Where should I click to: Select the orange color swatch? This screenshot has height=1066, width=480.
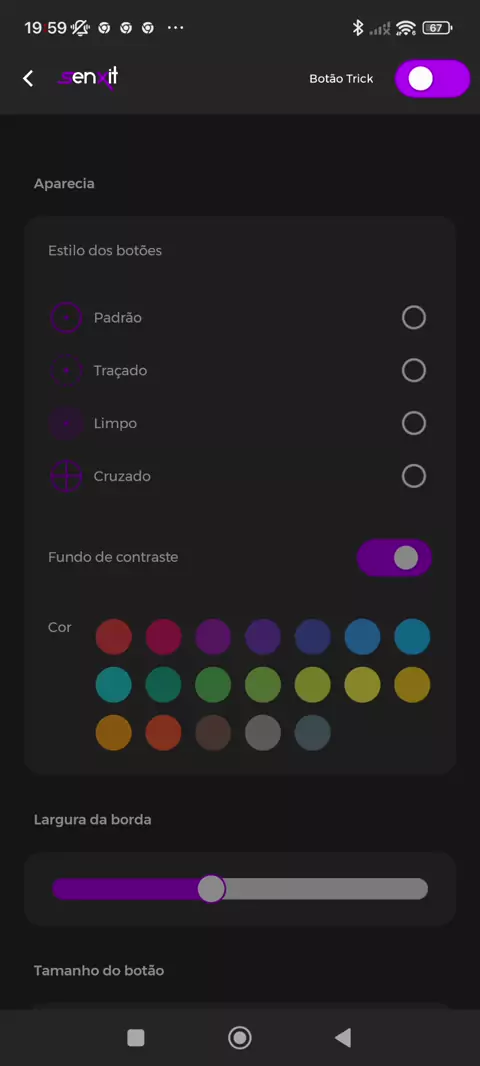114,733
